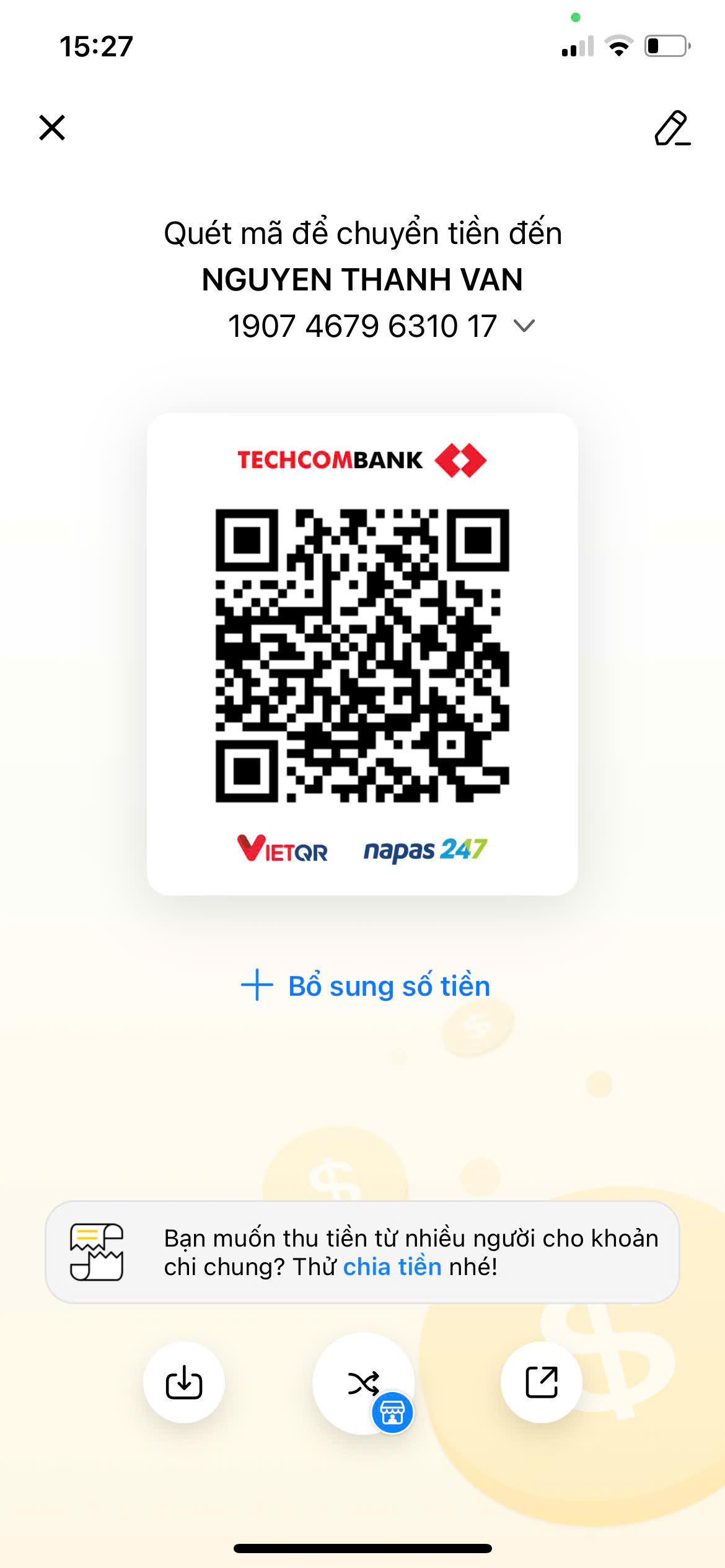Image resolution: width=725 pixels, height=1568 pixels.
Task: Expand the account number dropdown
Action: pos(524,326)
